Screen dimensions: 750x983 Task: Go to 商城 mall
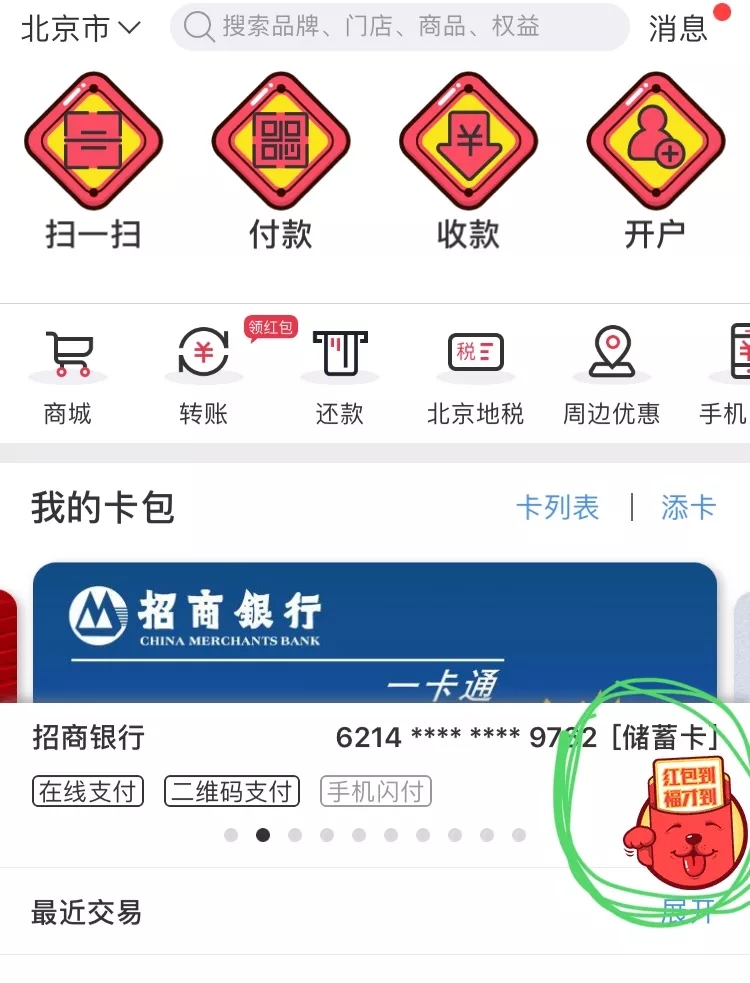tap(68, 375)
